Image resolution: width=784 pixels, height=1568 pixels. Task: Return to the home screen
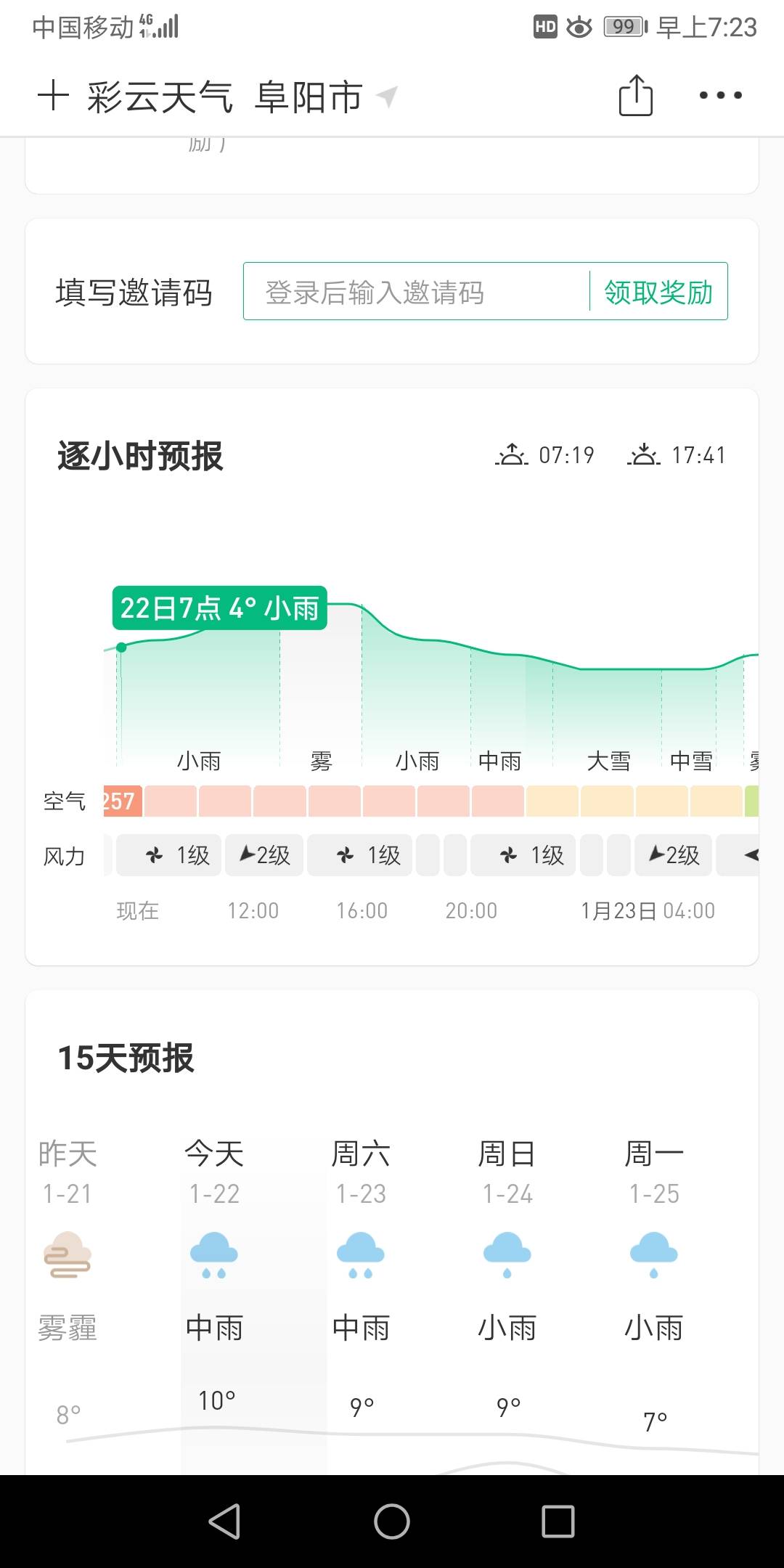tap(392, 1521)
